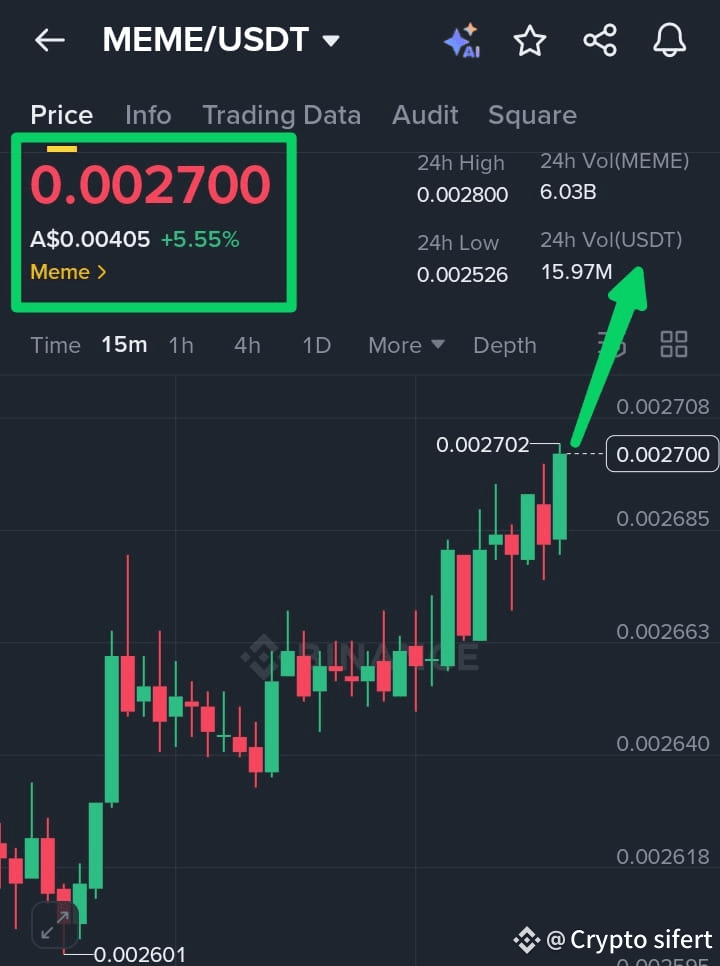This screenshot has height=966, width=720.
Task: Set a price alert bell
Action: (x=670, y=41)
